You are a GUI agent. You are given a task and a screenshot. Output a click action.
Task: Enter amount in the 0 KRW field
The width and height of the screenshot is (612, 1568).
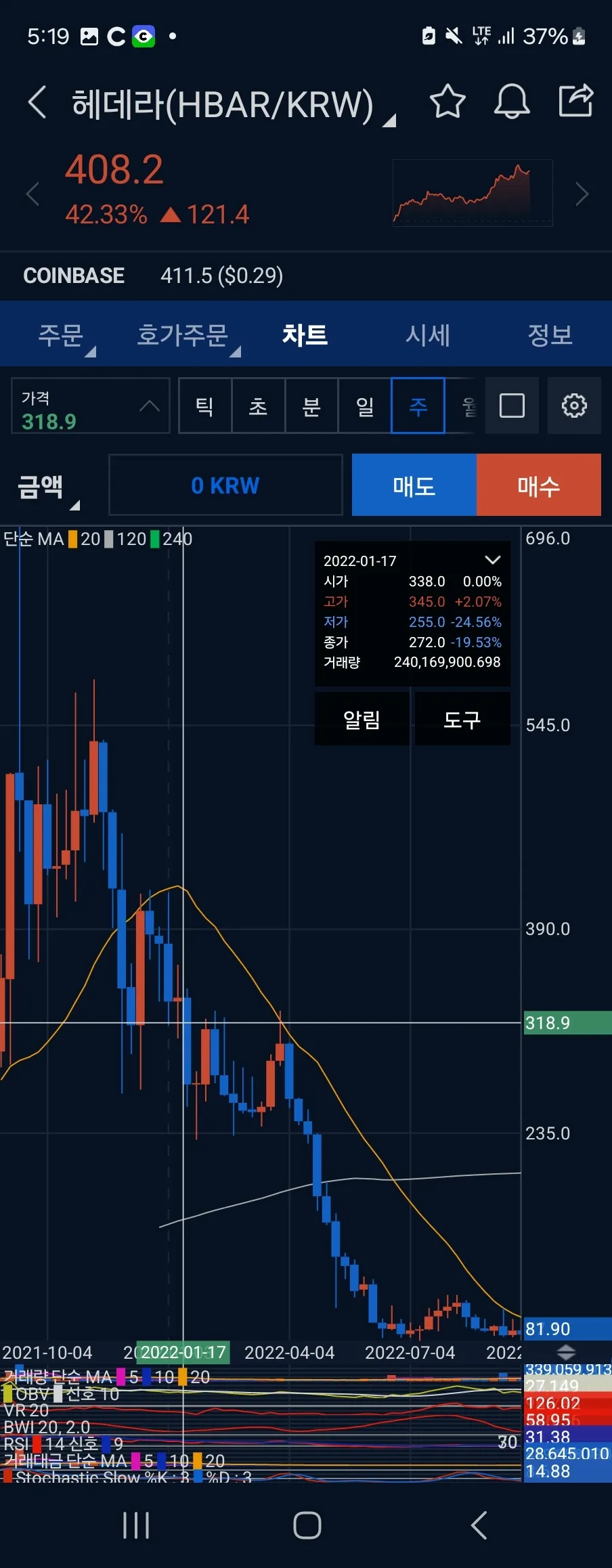click(x=225, y=485)
